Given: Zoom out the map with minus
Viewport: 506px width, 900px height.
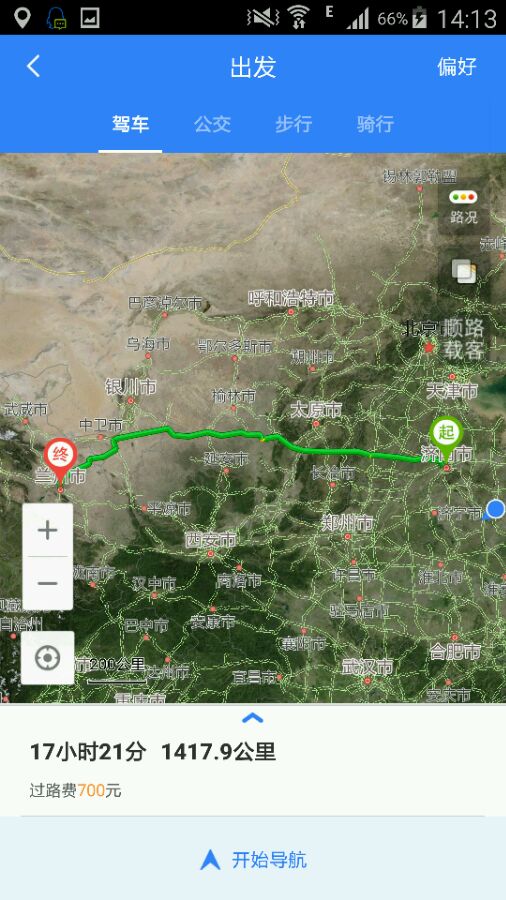Looking at the screenshot, I should (x=48, y=583).
